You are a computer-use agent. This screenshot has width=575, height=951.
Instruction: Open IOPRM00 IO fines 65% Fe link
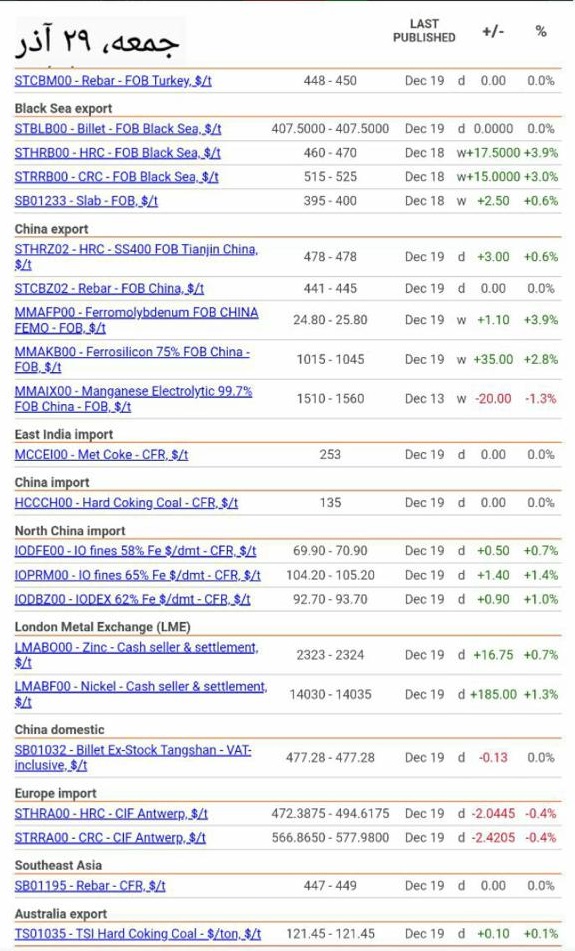pos(138,575)
